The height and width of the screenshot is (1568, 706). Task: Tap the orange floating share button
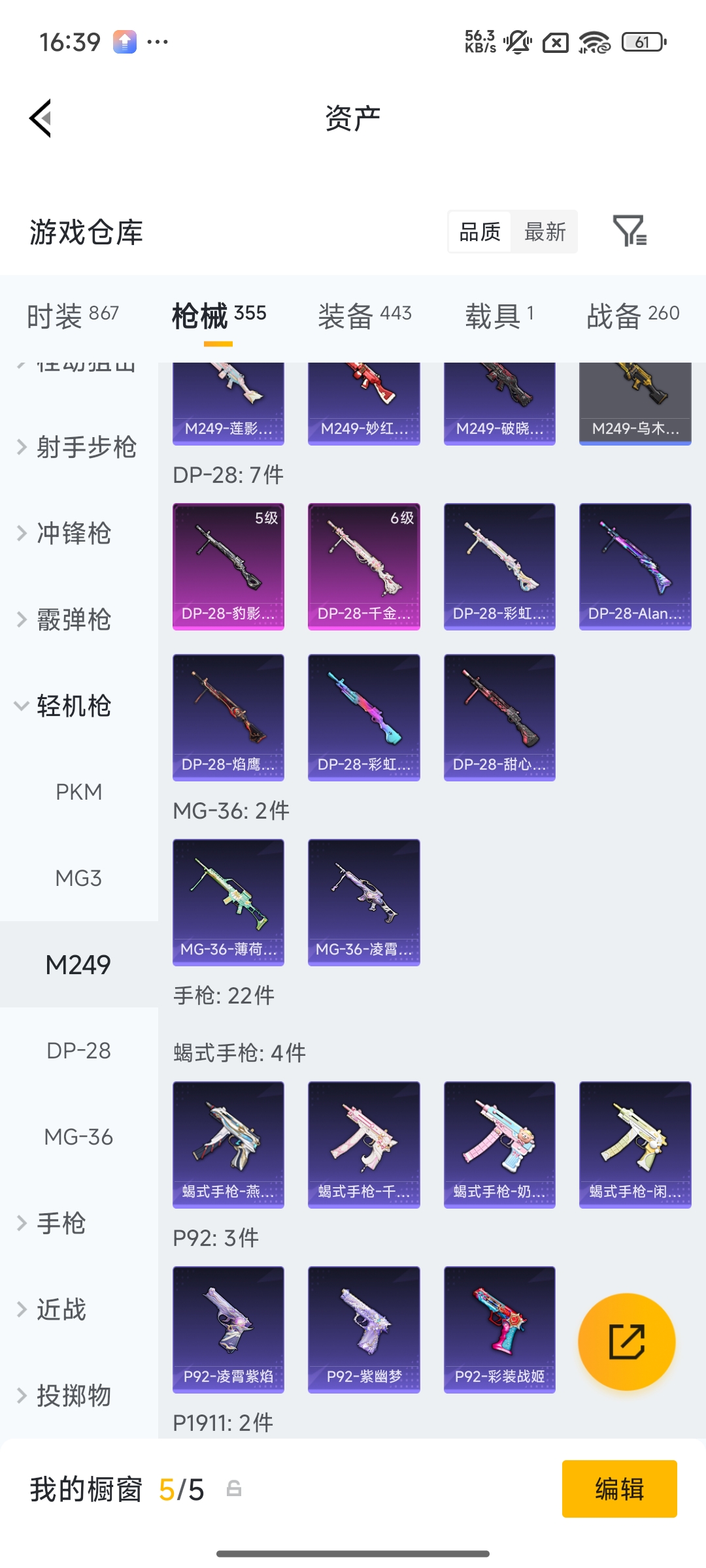coord(626,1342)
